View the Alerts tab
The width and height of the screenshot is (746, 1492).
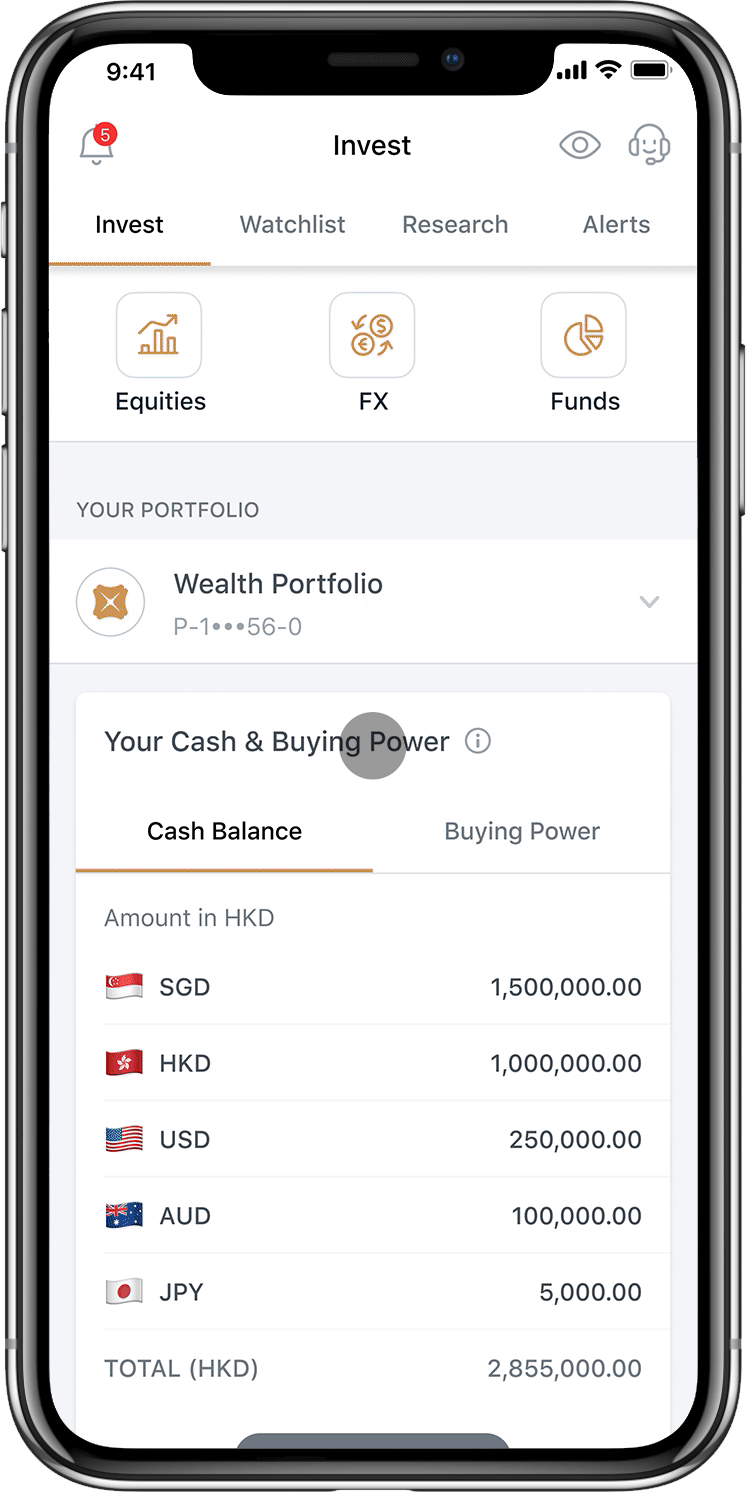click(x=616, y=225)
